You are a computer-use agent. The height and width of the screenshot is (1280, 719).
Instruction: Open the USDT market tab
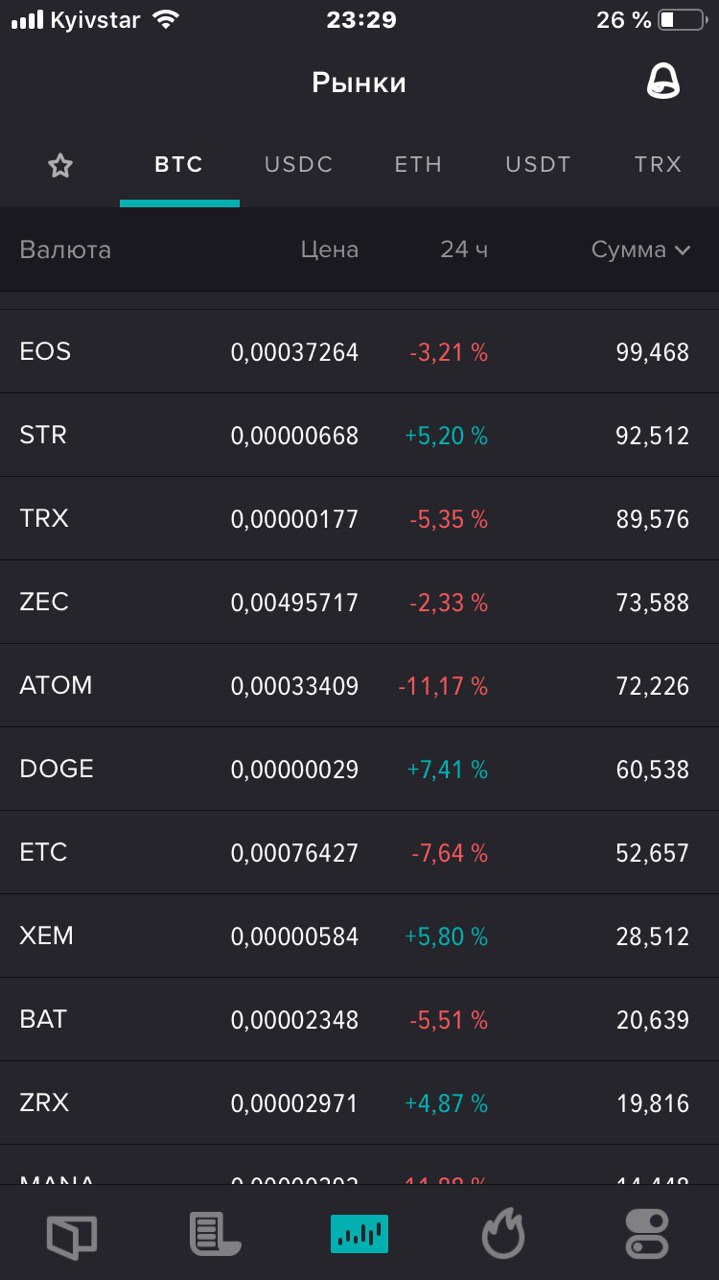[538, 165]
